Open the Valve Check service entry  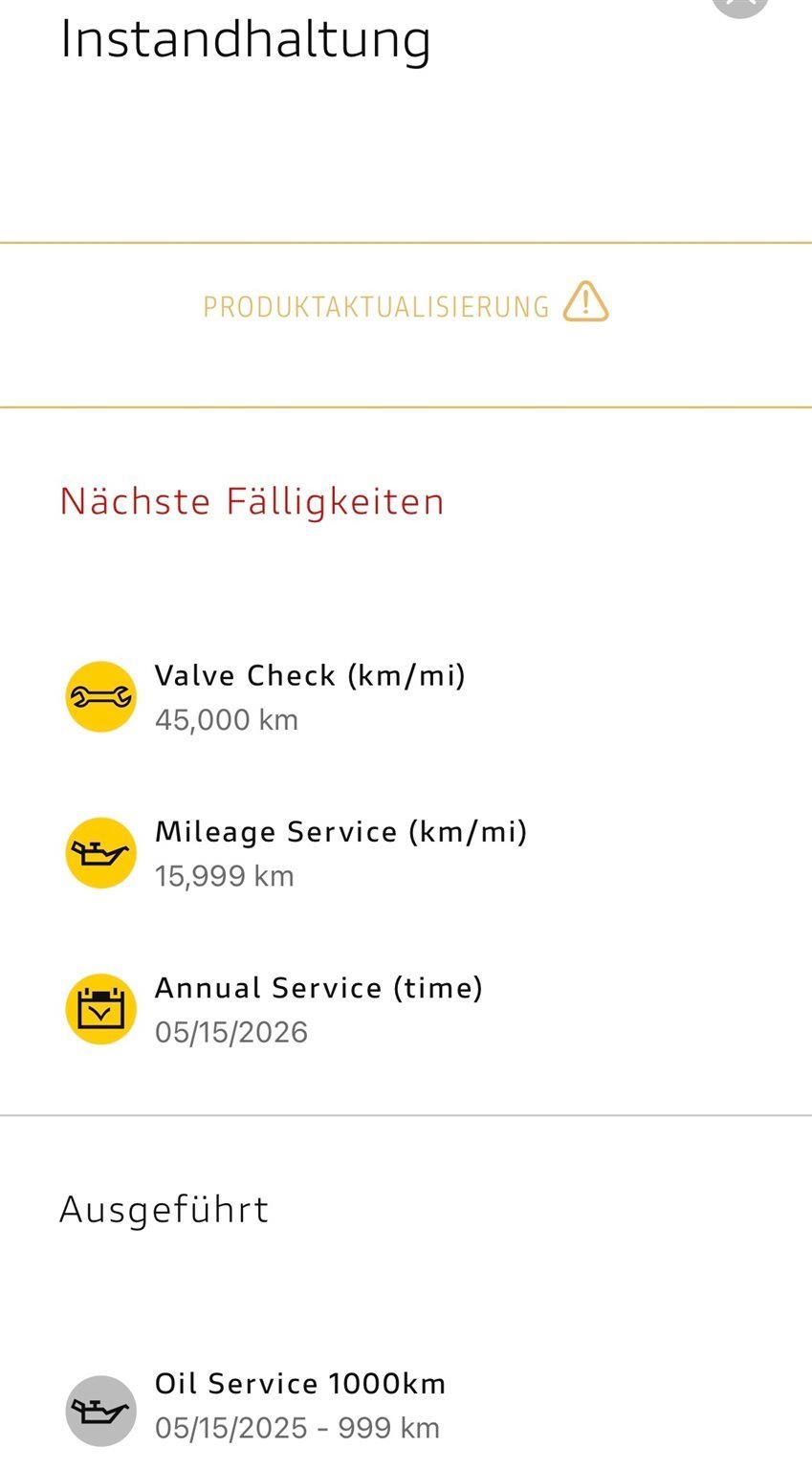pos(310,696)
